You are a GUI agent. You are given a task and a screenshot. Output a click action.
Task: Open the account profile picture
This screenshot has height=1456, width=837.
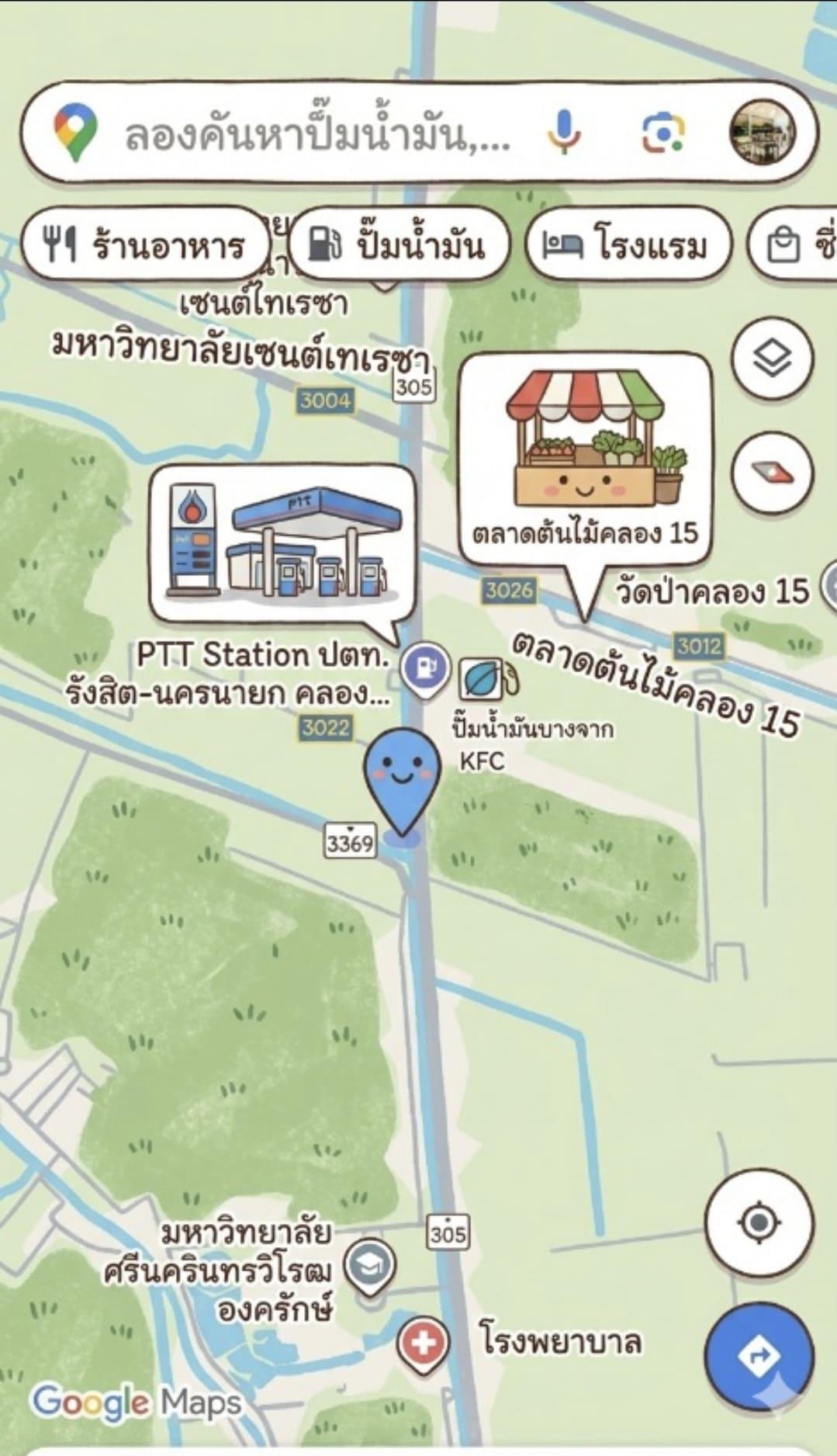763,132
